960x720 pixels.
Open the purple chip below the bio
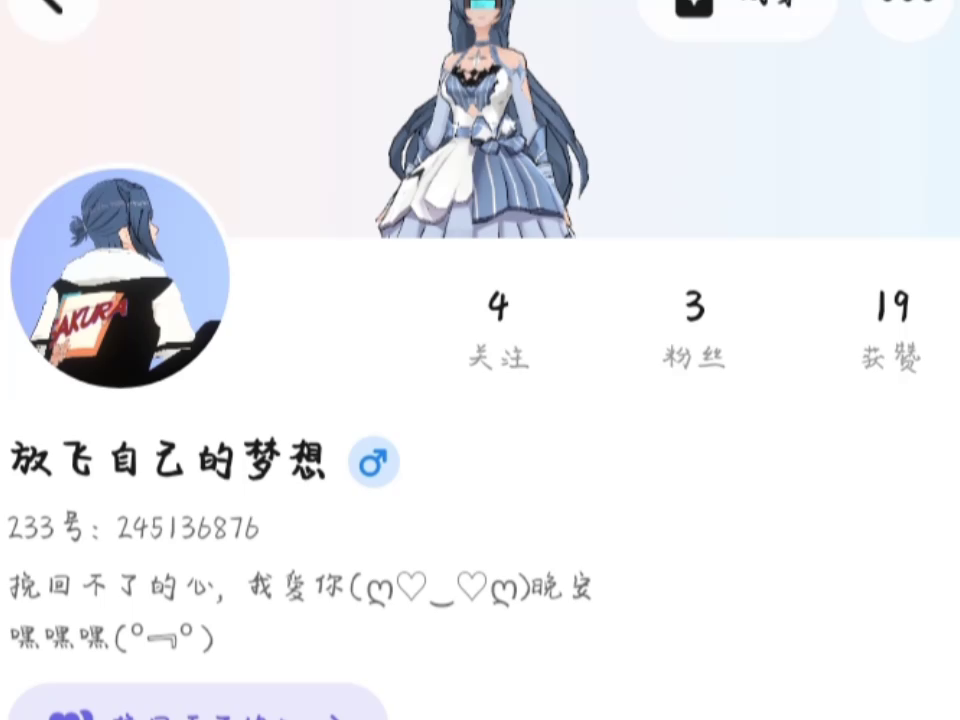197,705
